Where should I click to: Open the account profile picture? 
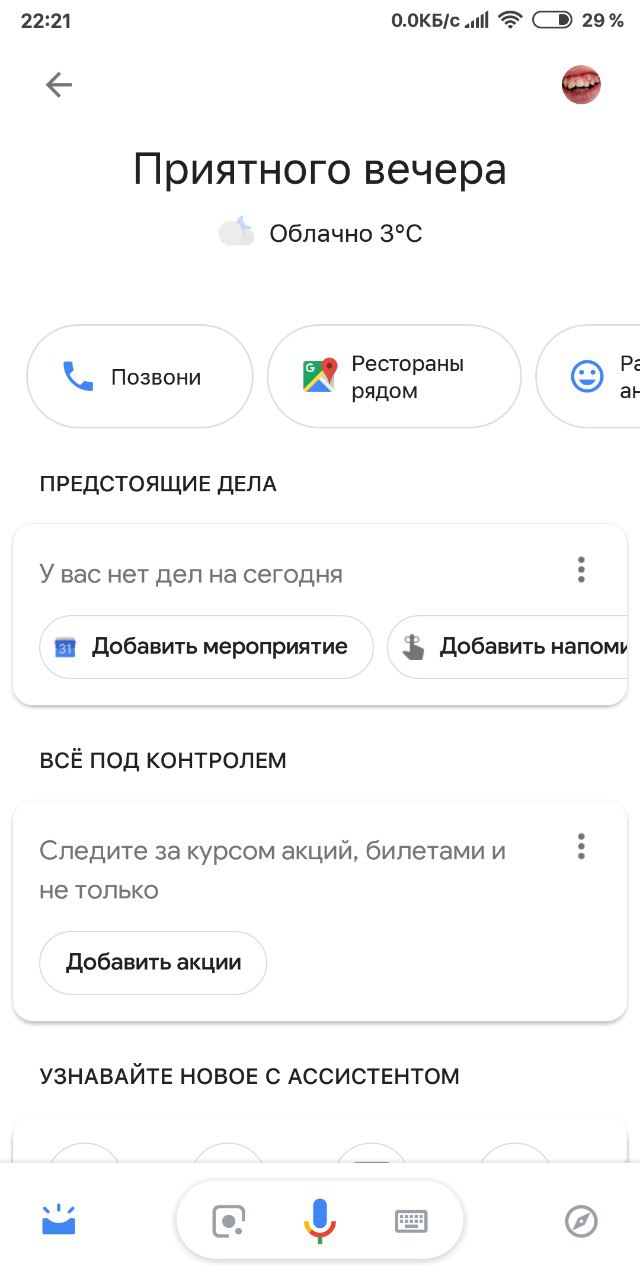pos(581,85)
